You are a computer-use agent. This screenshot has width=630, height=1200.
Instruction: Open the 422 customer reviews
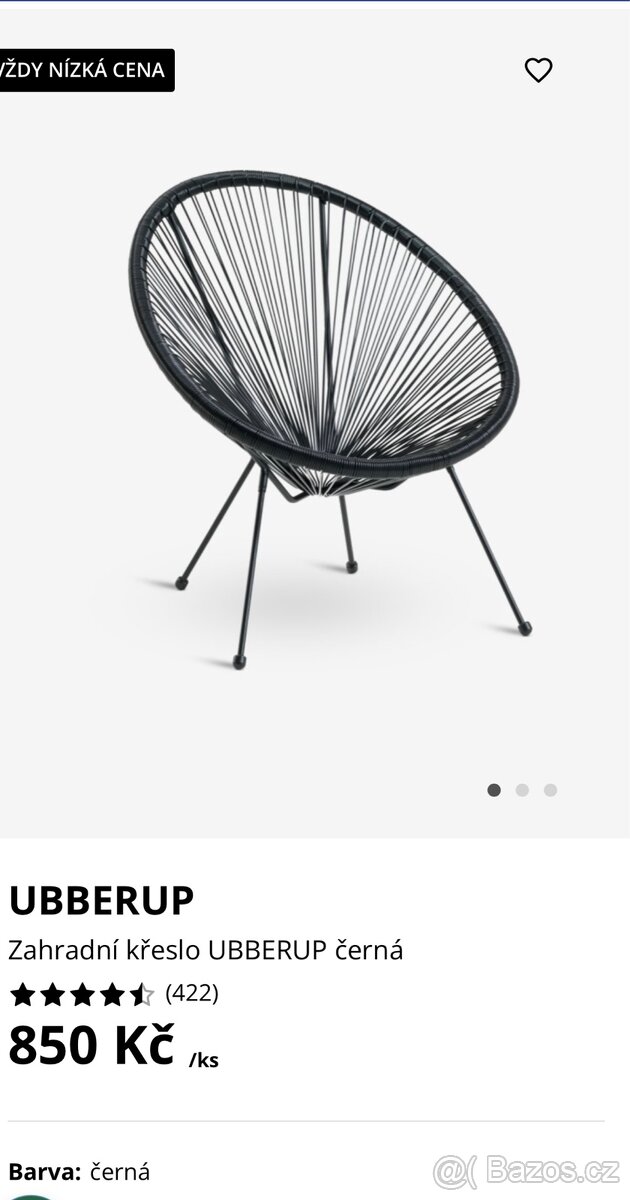pyautogui.click(x=191, y=993)
